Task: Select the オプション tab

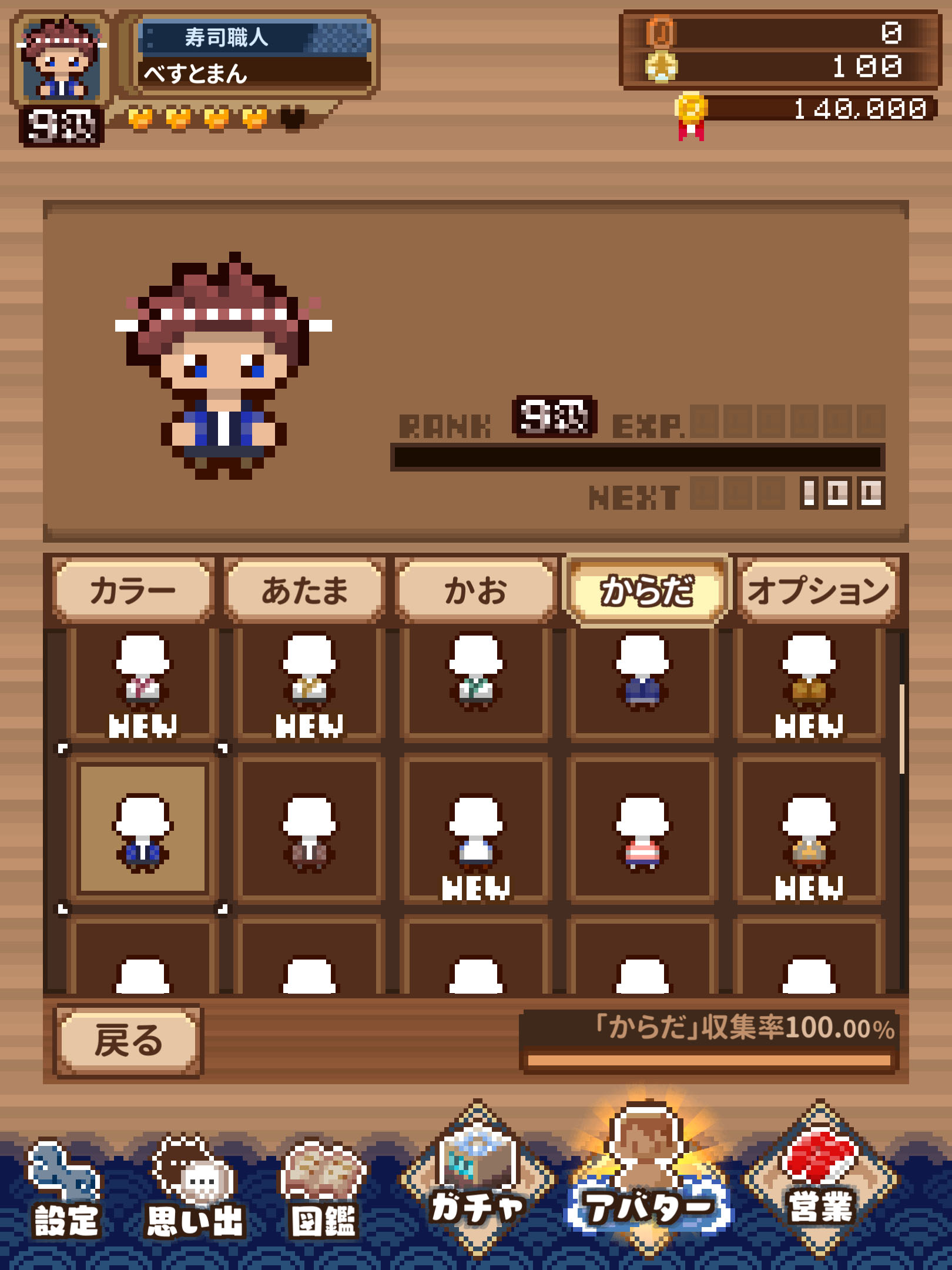Action: click(818, 590)
